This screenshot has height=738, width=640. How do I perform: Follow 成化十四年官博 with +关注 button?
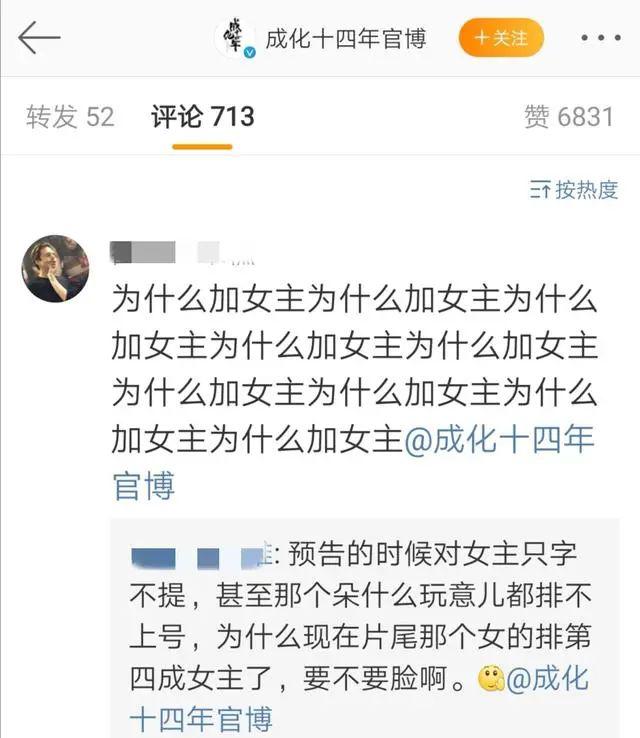501,38
